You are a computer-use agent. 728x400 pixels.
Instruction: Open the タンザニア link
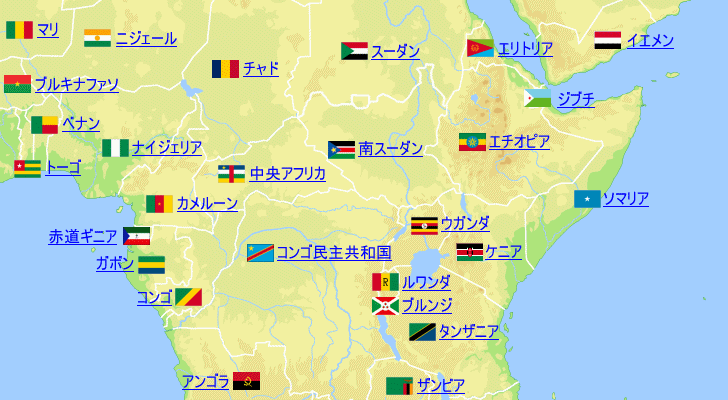[x=468, y=332]
